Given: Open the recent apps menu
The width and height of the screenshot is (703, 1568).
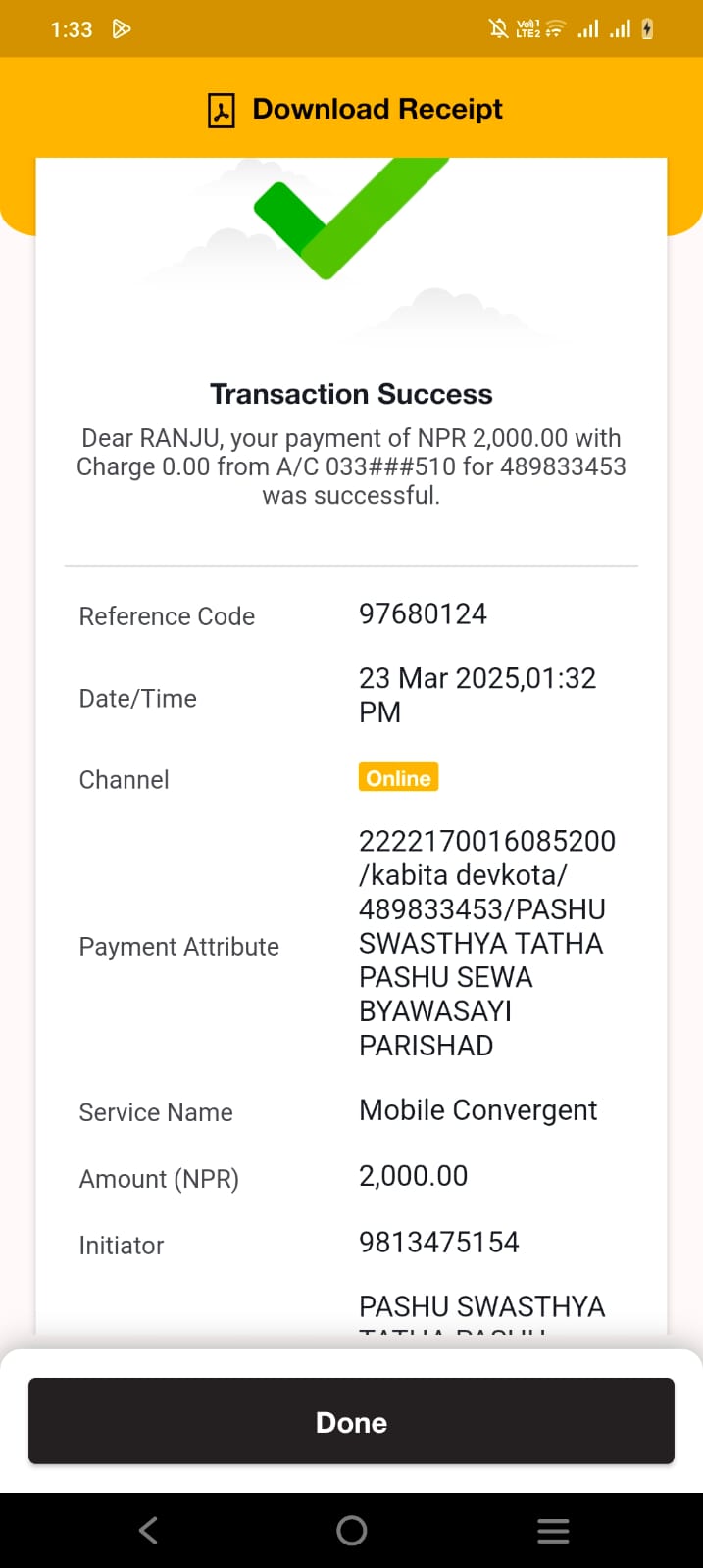Looking at the screenshot, I should [553, 1531].
